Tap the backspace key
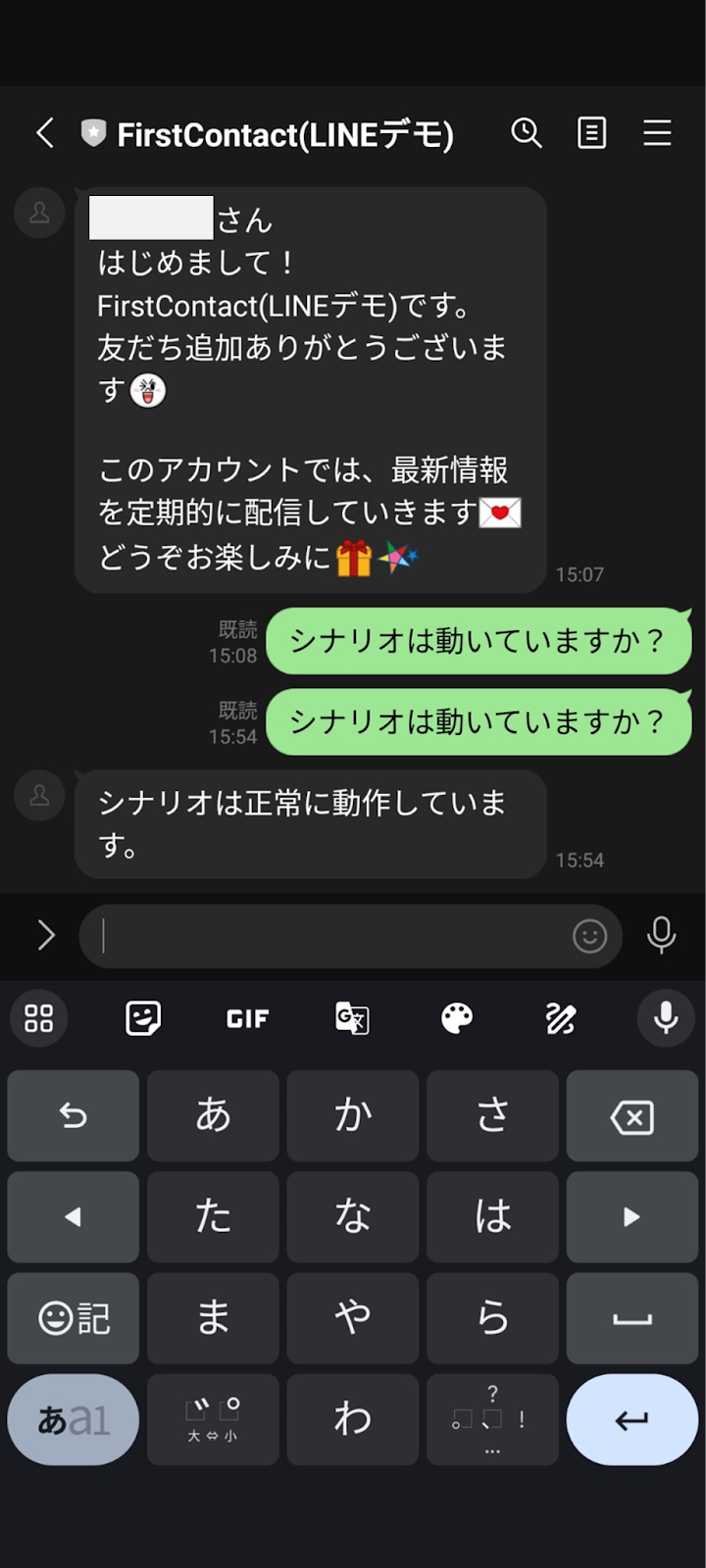 (631, 1116)
